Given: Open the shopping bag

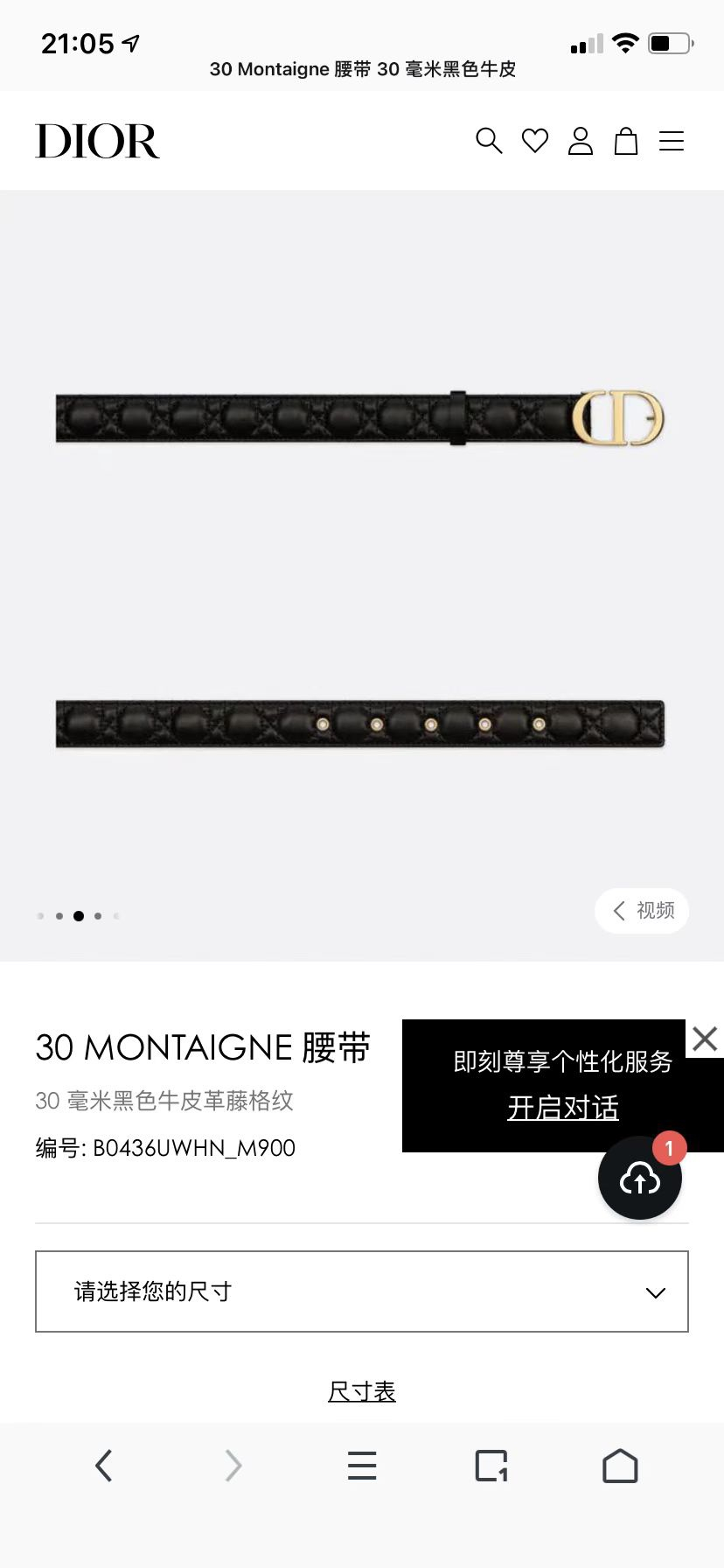Looking at the screenshot, I should (626, 141).
